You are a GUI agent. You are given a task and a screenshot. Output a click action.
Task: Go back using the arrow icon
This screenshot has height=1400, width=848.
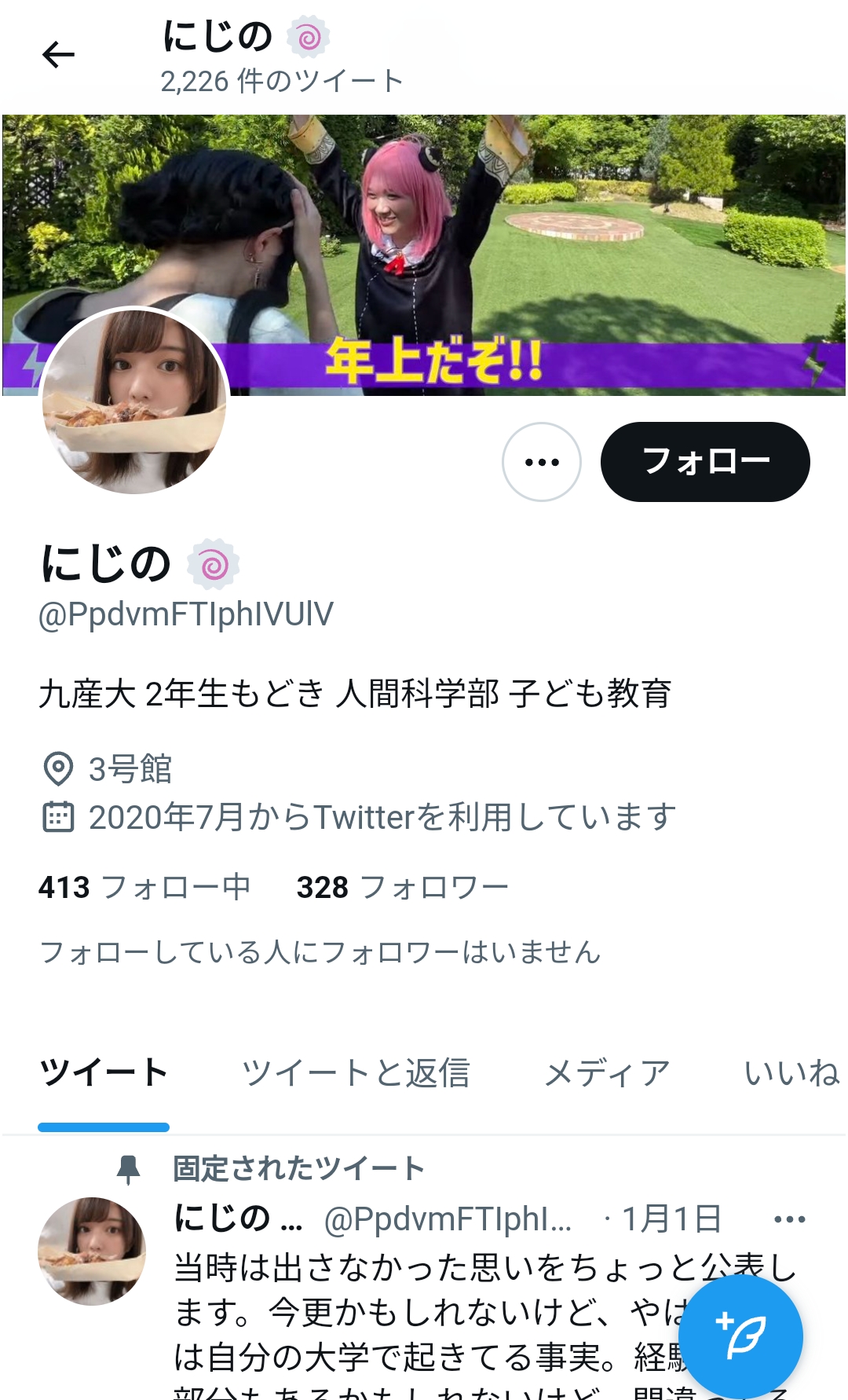pos(58,55)
